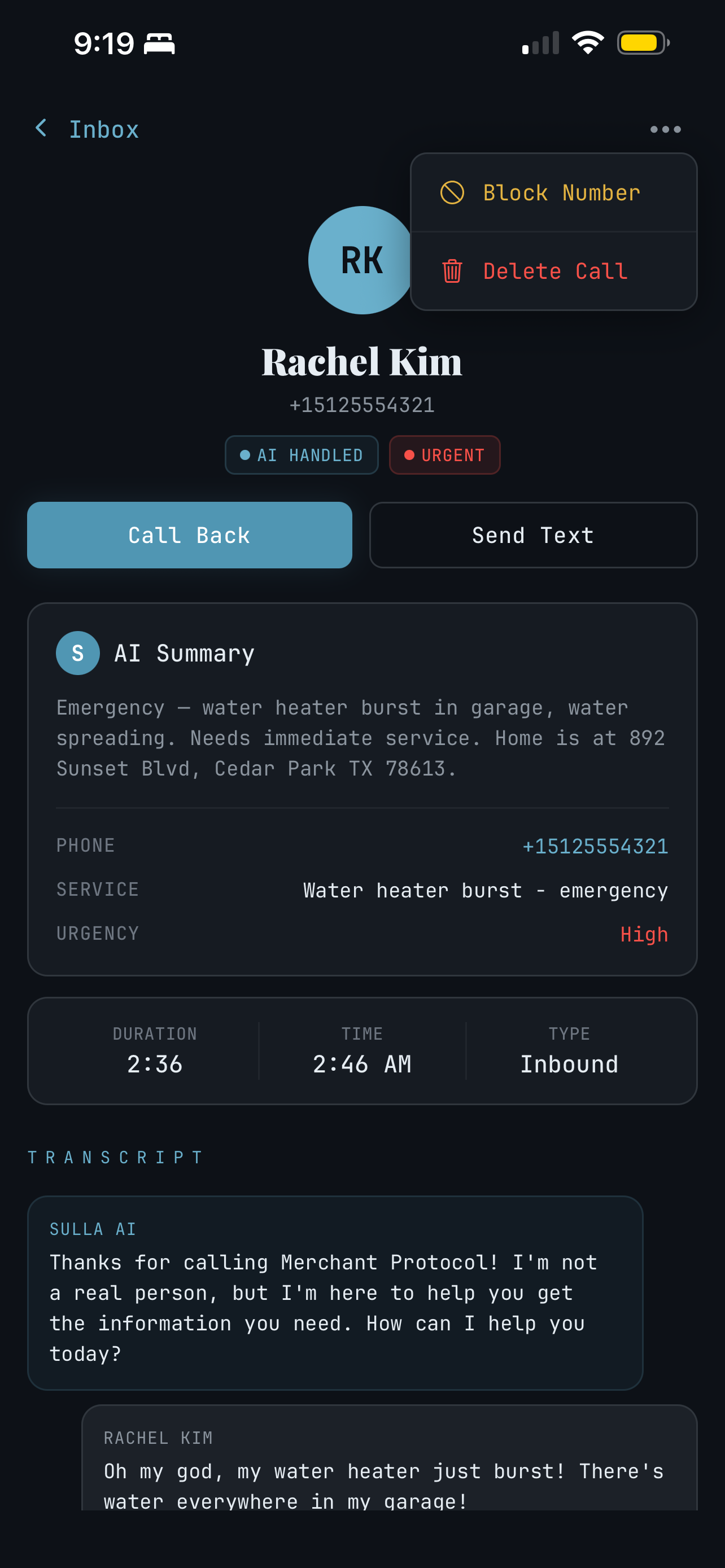Expand the TRANSCRIPT section

pos(115,1156)
